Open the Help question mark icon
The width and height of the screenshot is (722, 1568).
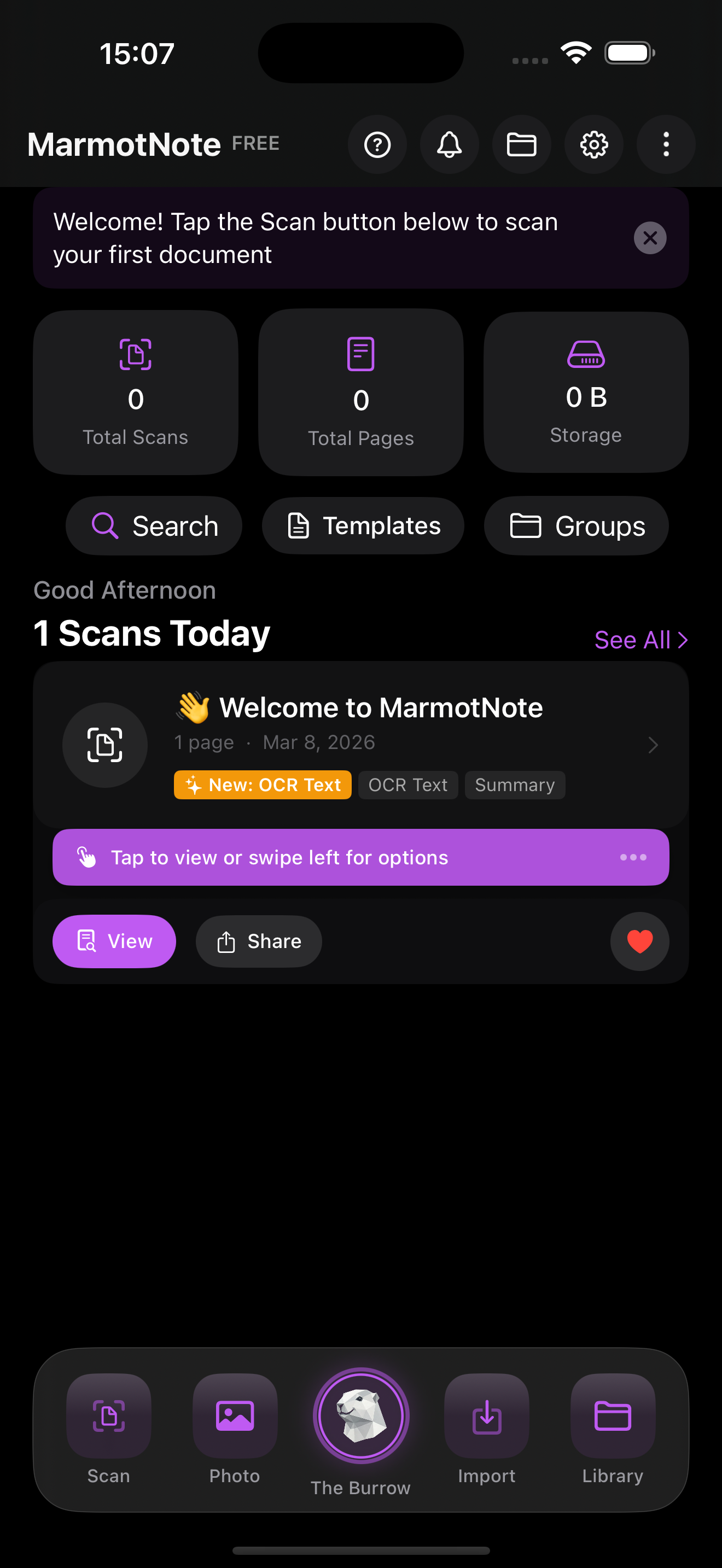point(377,144)
